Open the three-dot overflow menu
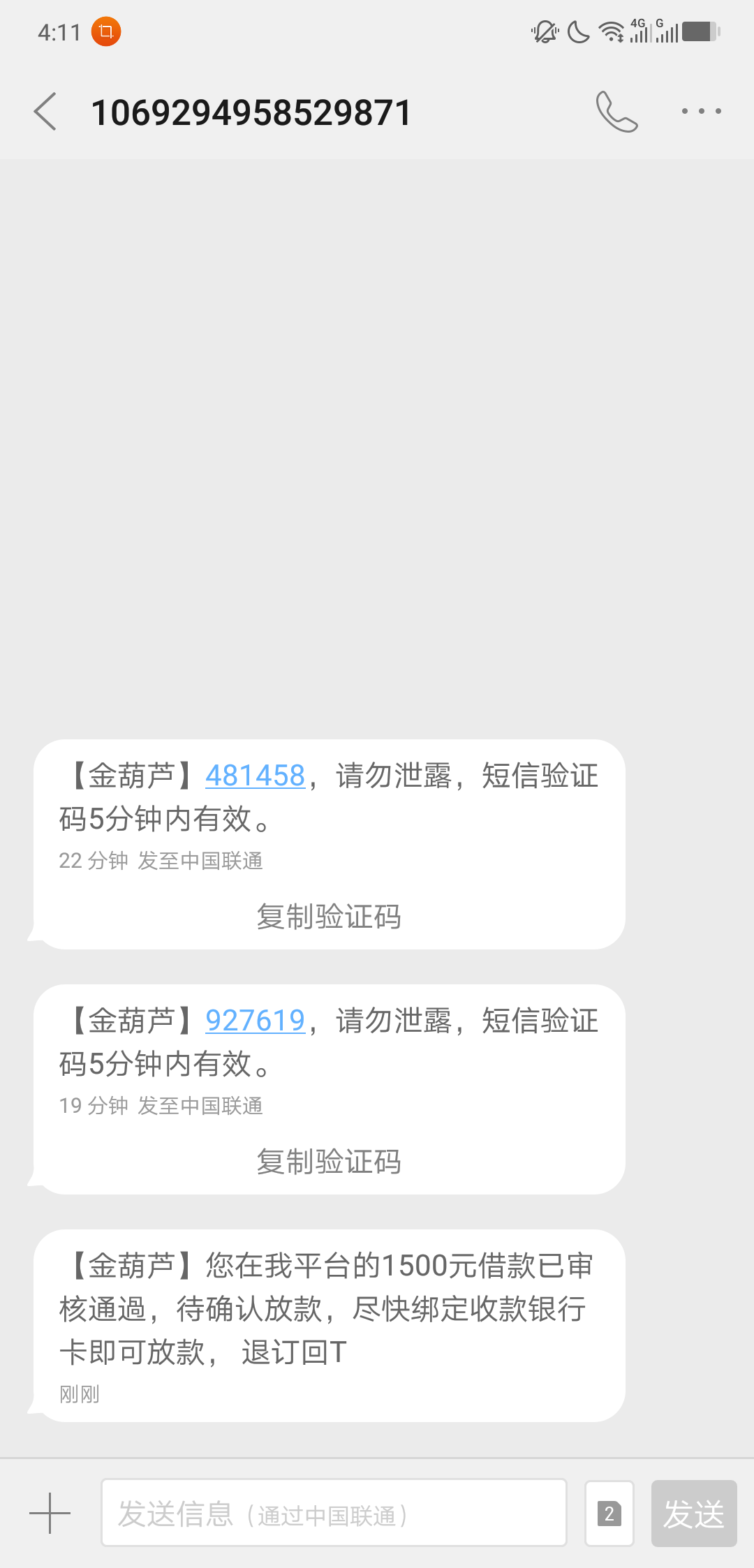Screen dimensions: 754x1568 click(x=701, y=111)
